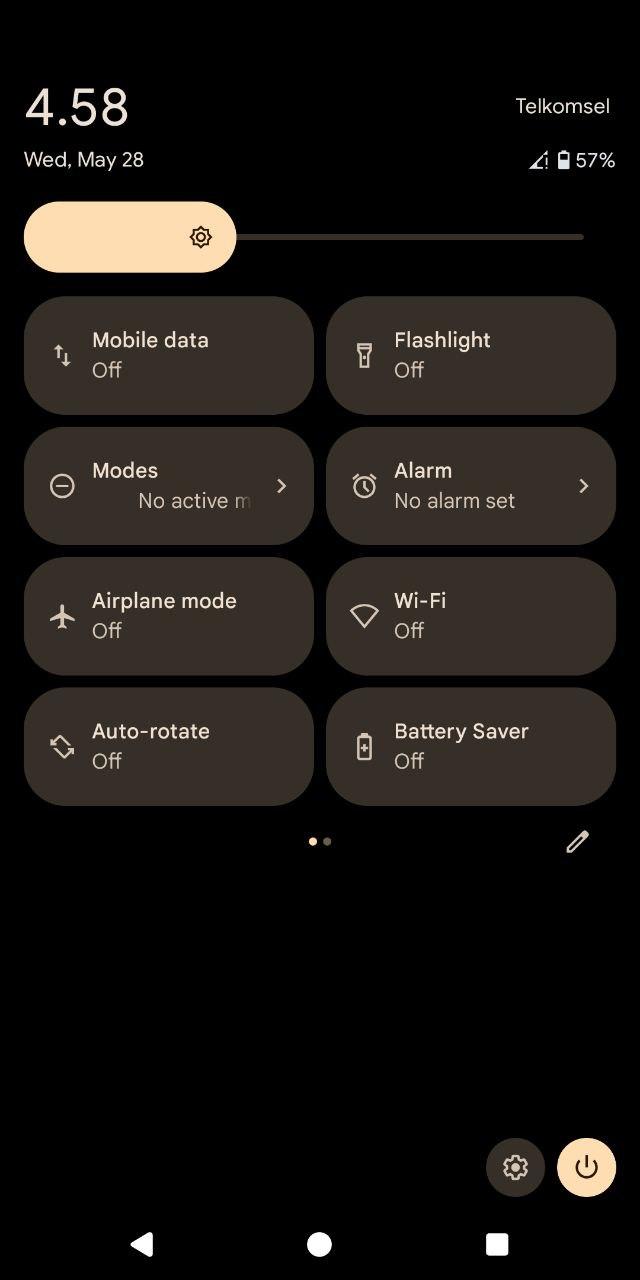640x1280 pixels.
Task: Go to second quick settings page dot
Action: 327,842
